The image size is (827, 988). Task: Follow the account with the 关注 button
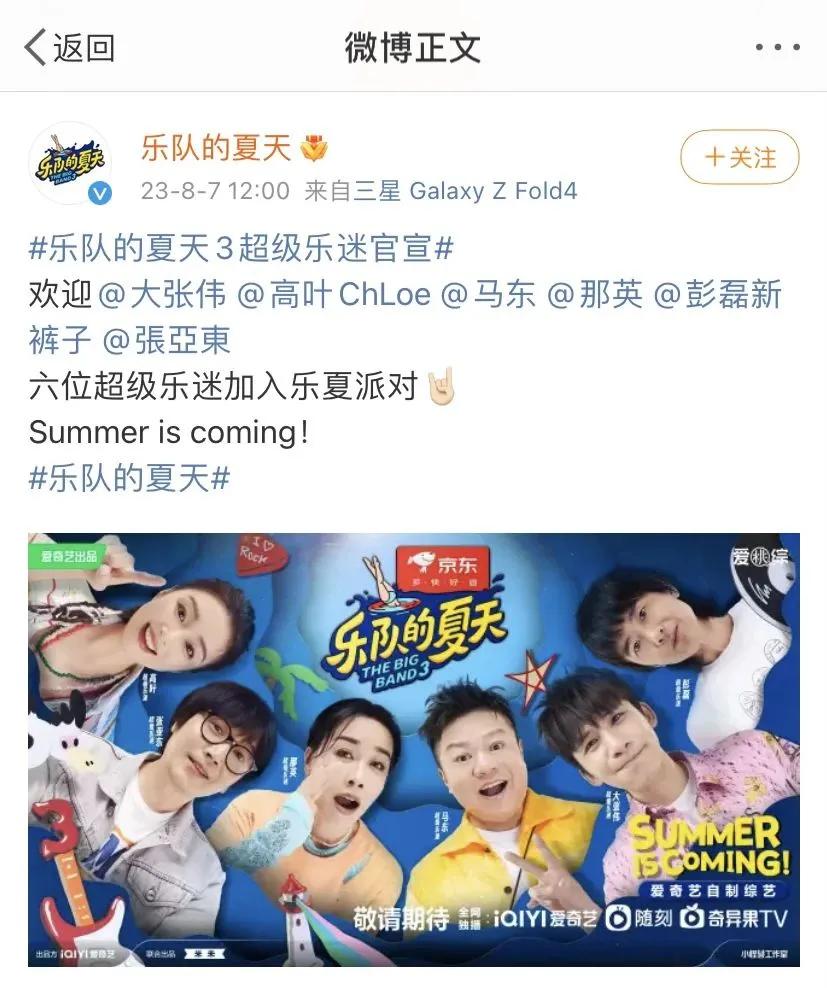pyautogui.click(x=740, y=158)
